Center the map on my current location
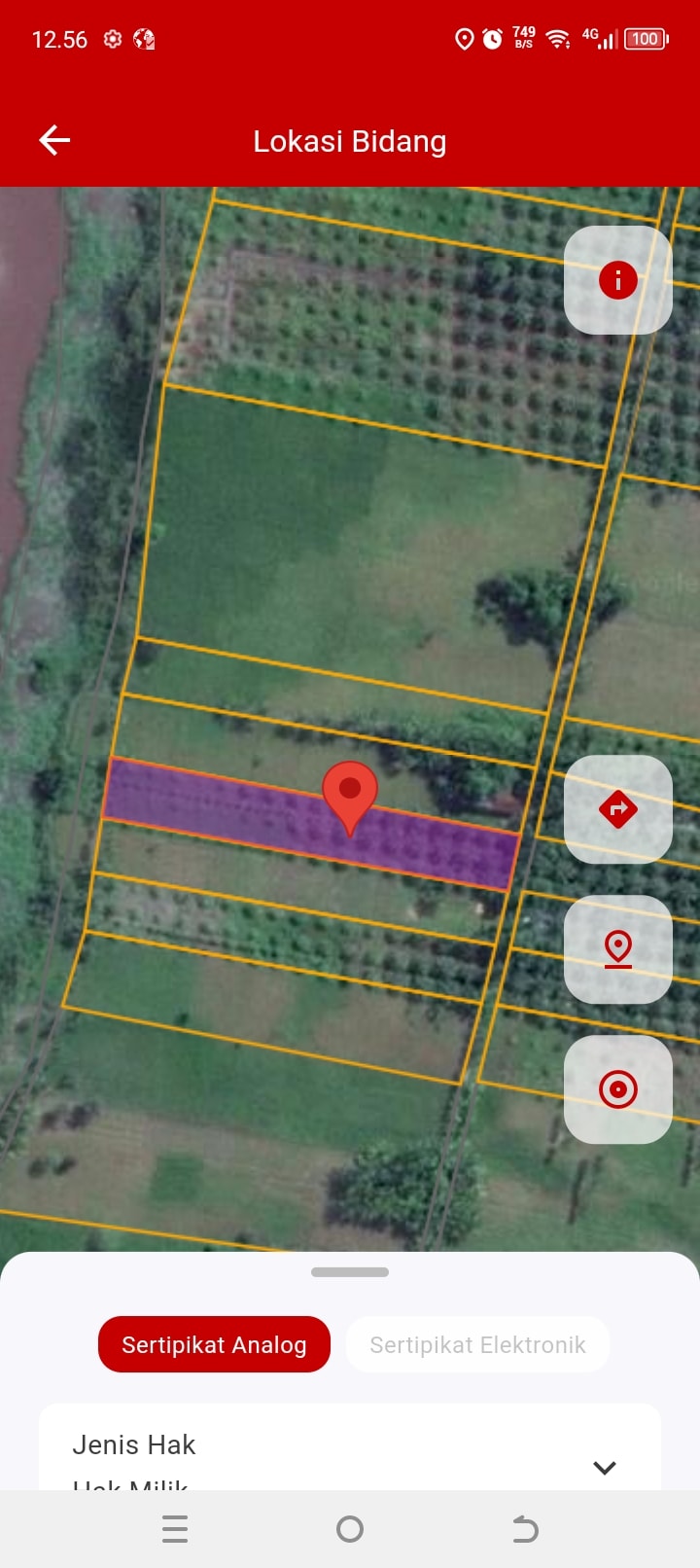Screen dimensions: 700x1568 [618, 1089]
